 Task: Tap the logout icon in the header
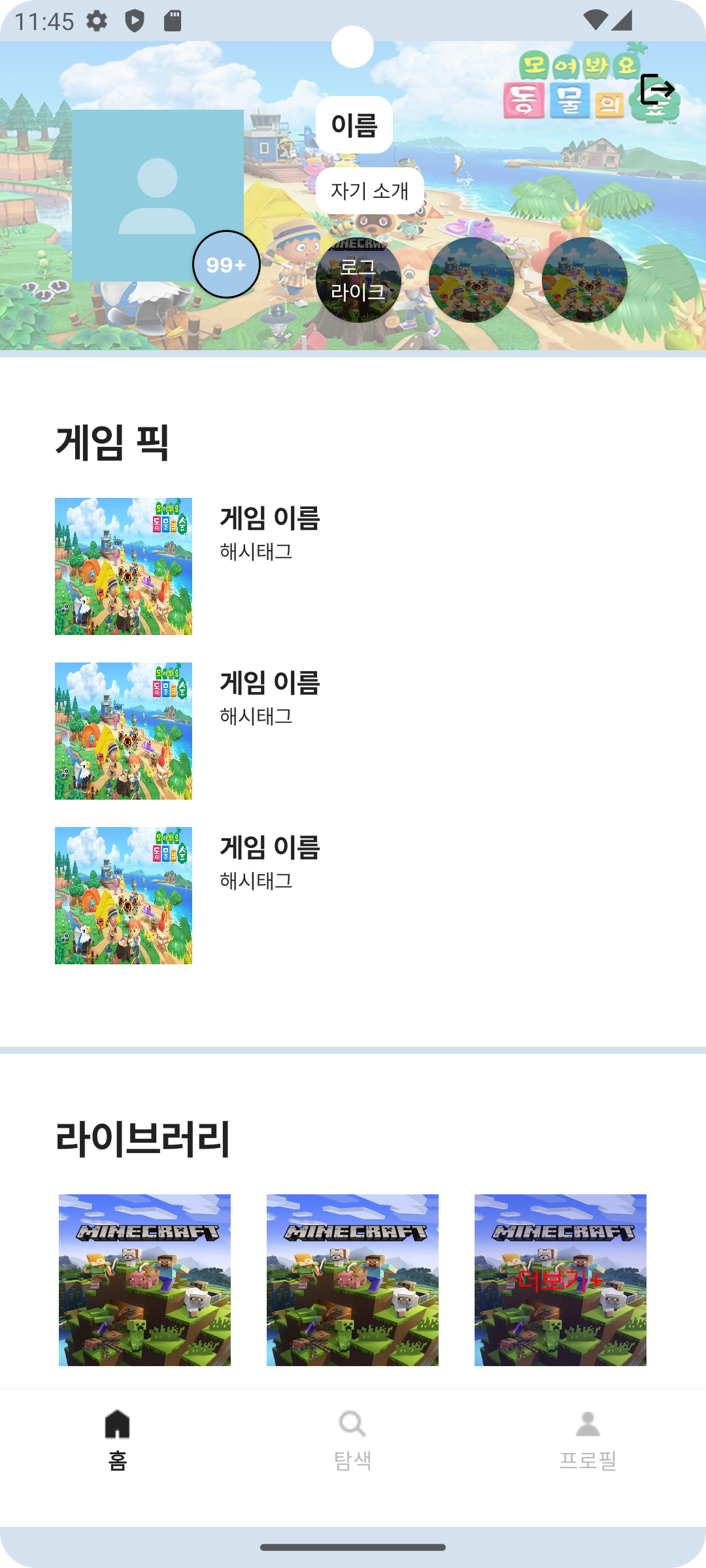click(x=657, y=90)
